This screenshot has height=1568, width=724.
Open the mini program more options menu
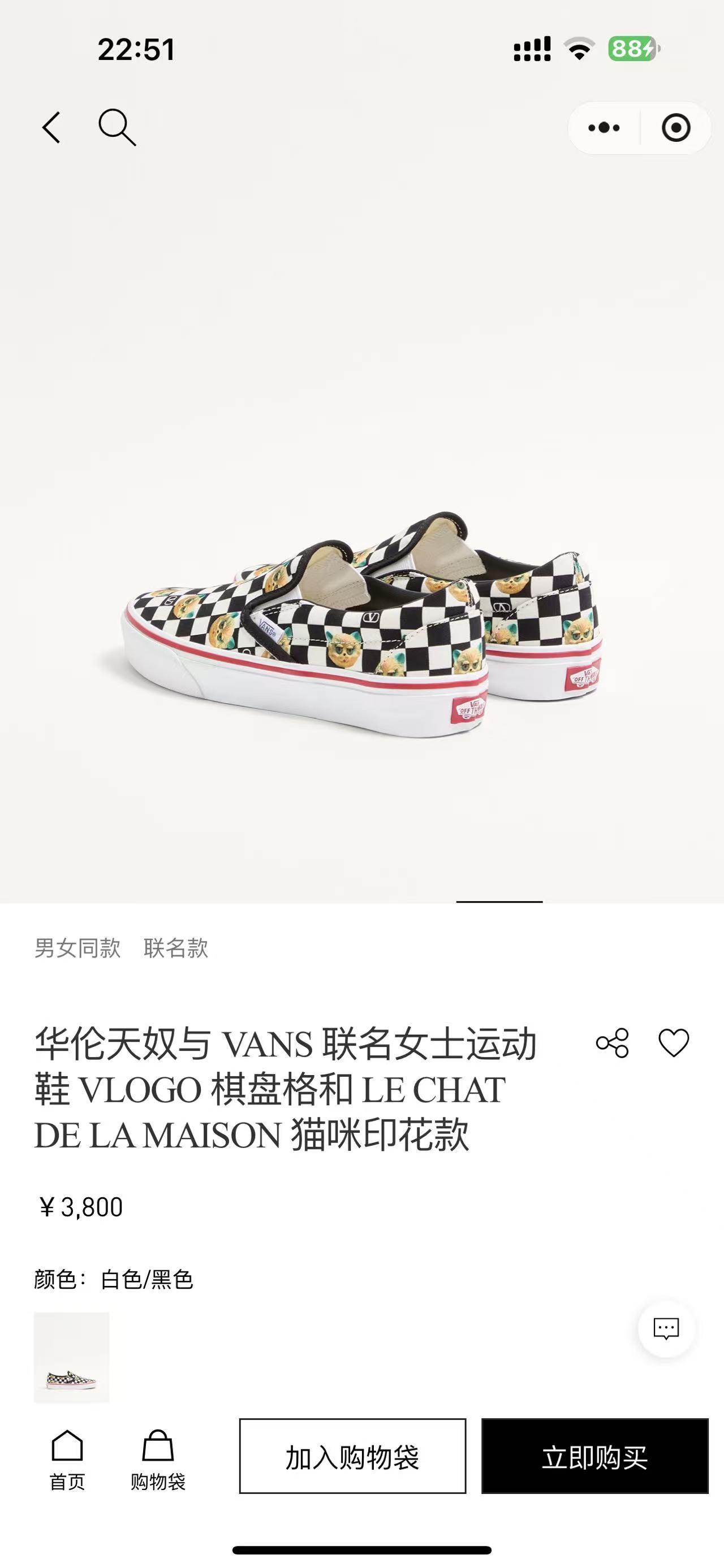click(604, 128)
